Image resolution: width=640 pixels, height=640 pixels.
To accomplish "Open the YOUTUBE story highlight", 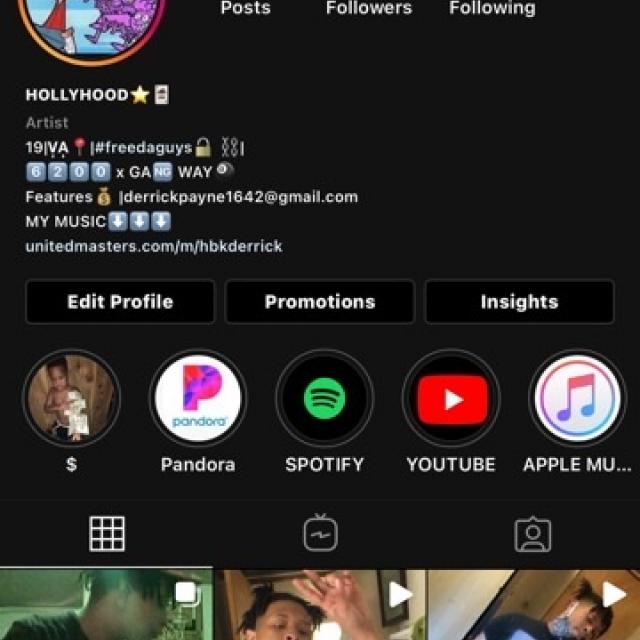I will point(452,399).
